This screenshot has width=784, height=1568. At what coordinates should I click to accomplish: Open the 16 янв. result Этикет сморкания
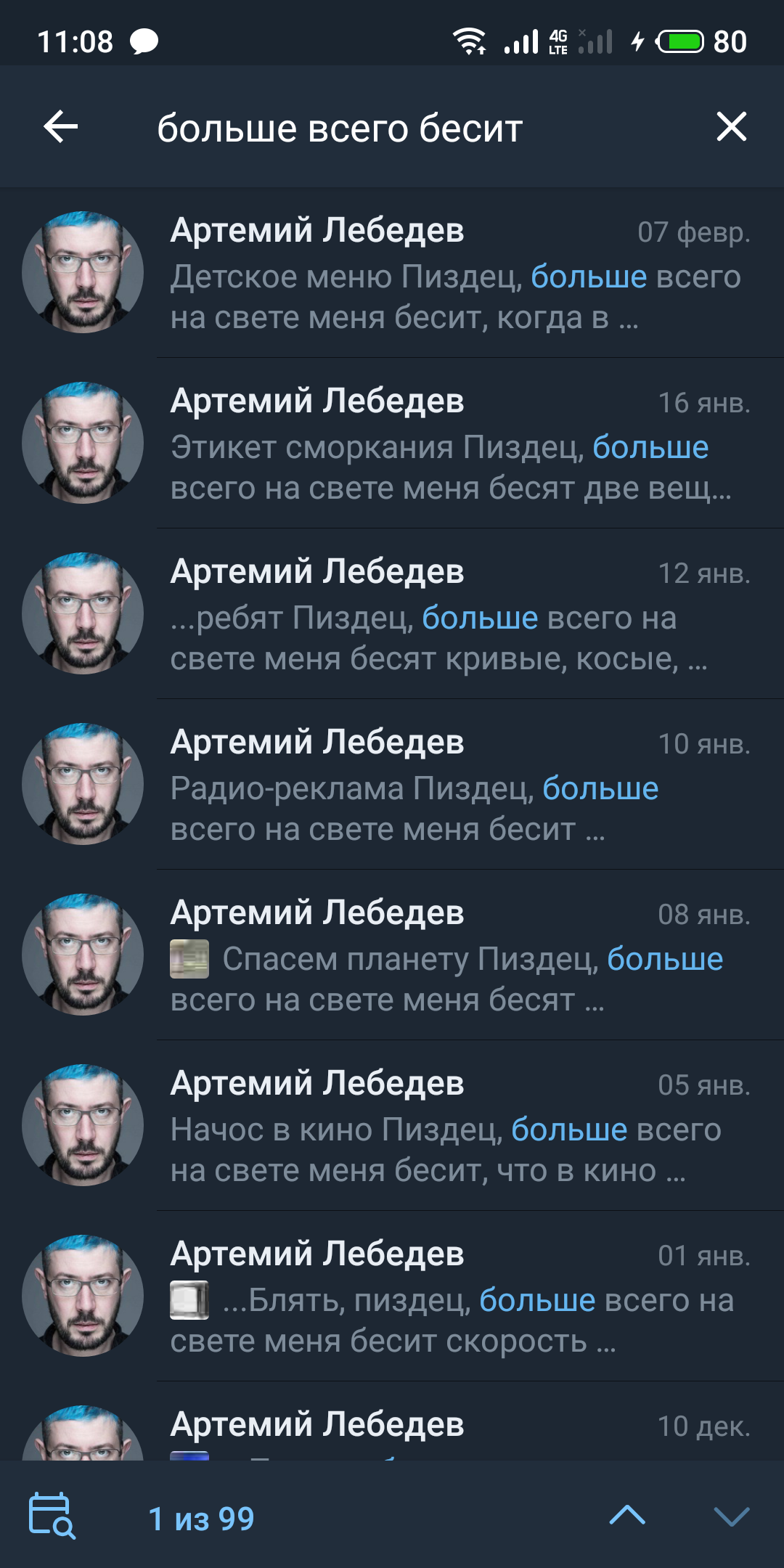pyautogui.click(x=457, y=444)
